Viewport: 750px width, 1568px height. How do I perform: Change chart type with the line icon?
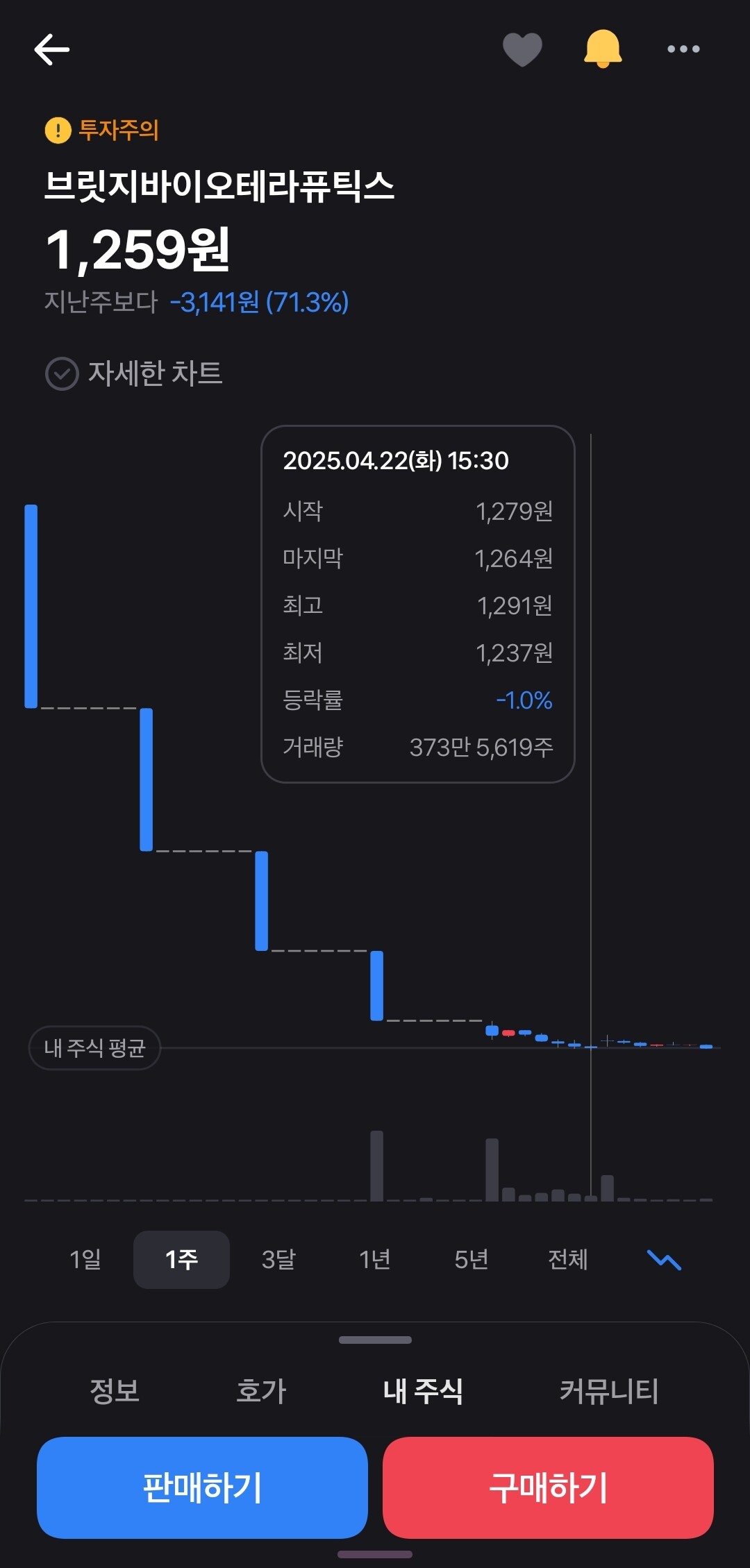[x=664, y=1259]
